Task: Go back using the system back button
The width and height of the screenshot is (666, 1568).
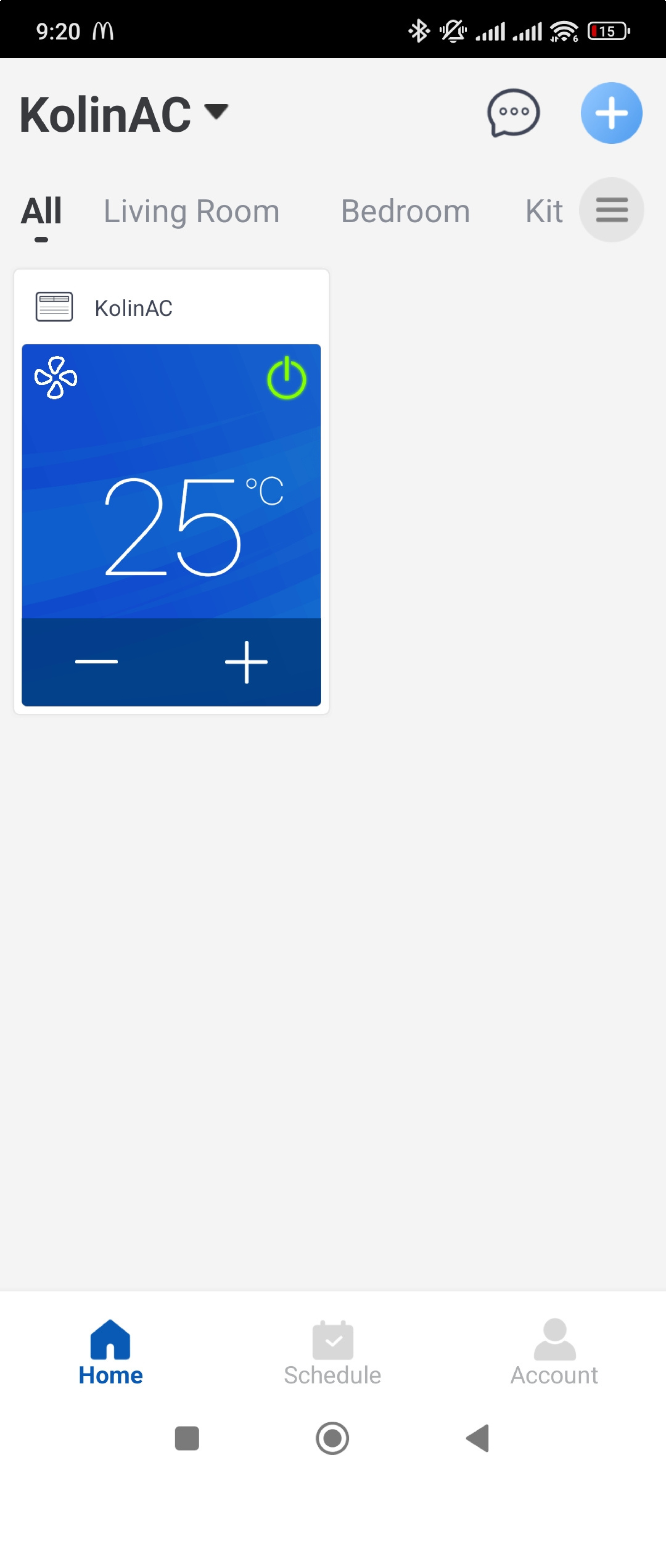Action: (x=478, y=1438)
